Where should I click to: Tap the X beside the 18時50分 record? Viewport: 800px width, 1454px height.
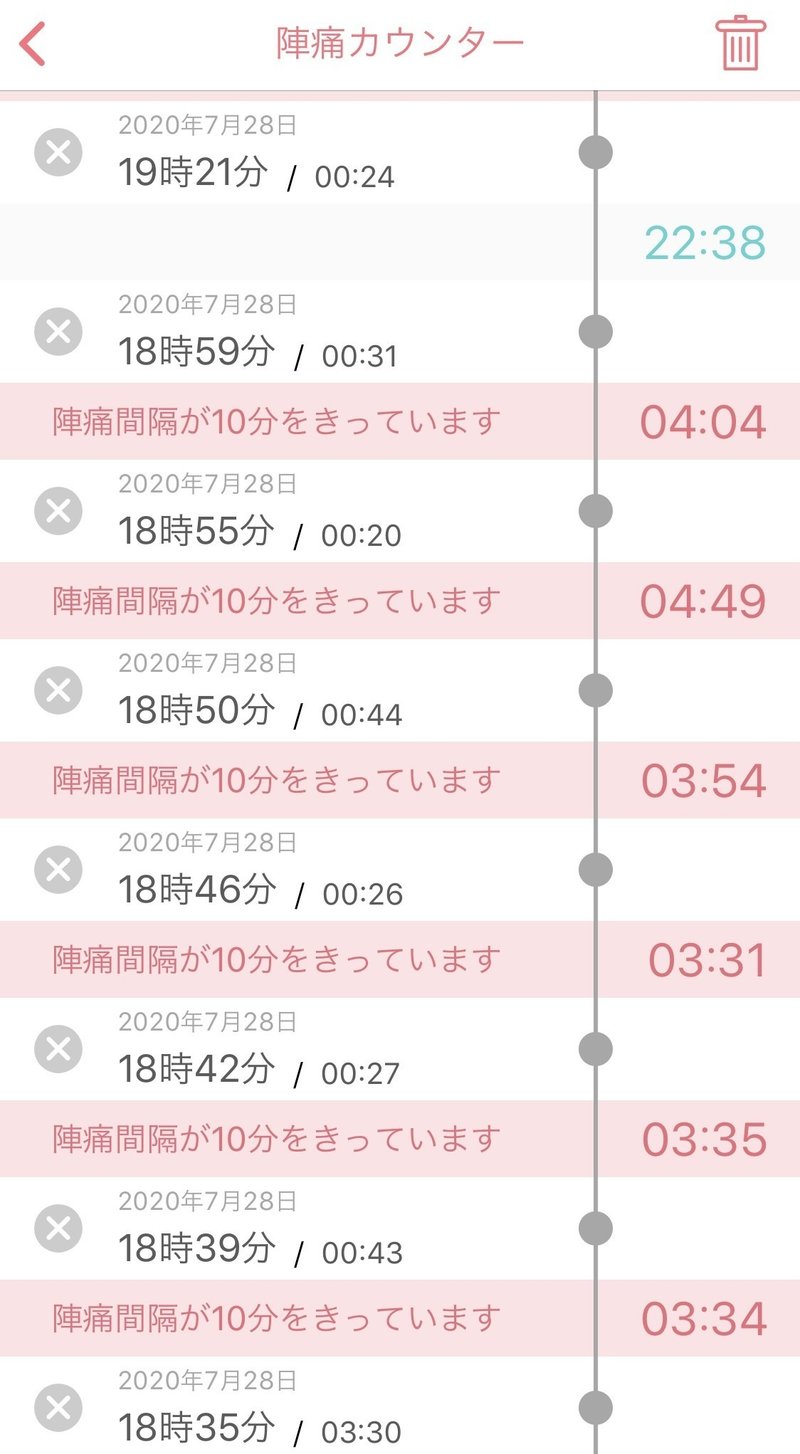[58, 691]
